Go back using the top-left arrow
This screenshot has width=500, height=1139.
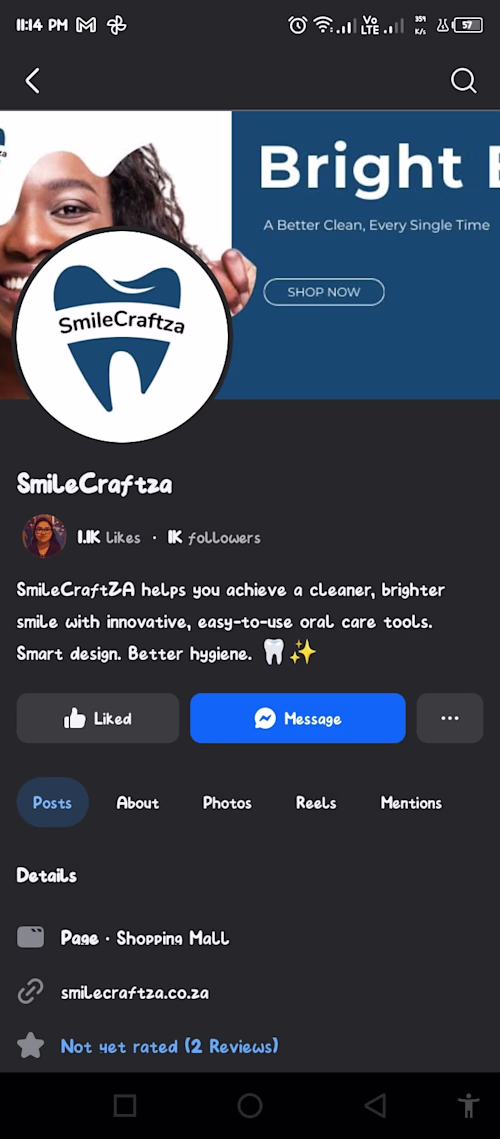[33, 81]
